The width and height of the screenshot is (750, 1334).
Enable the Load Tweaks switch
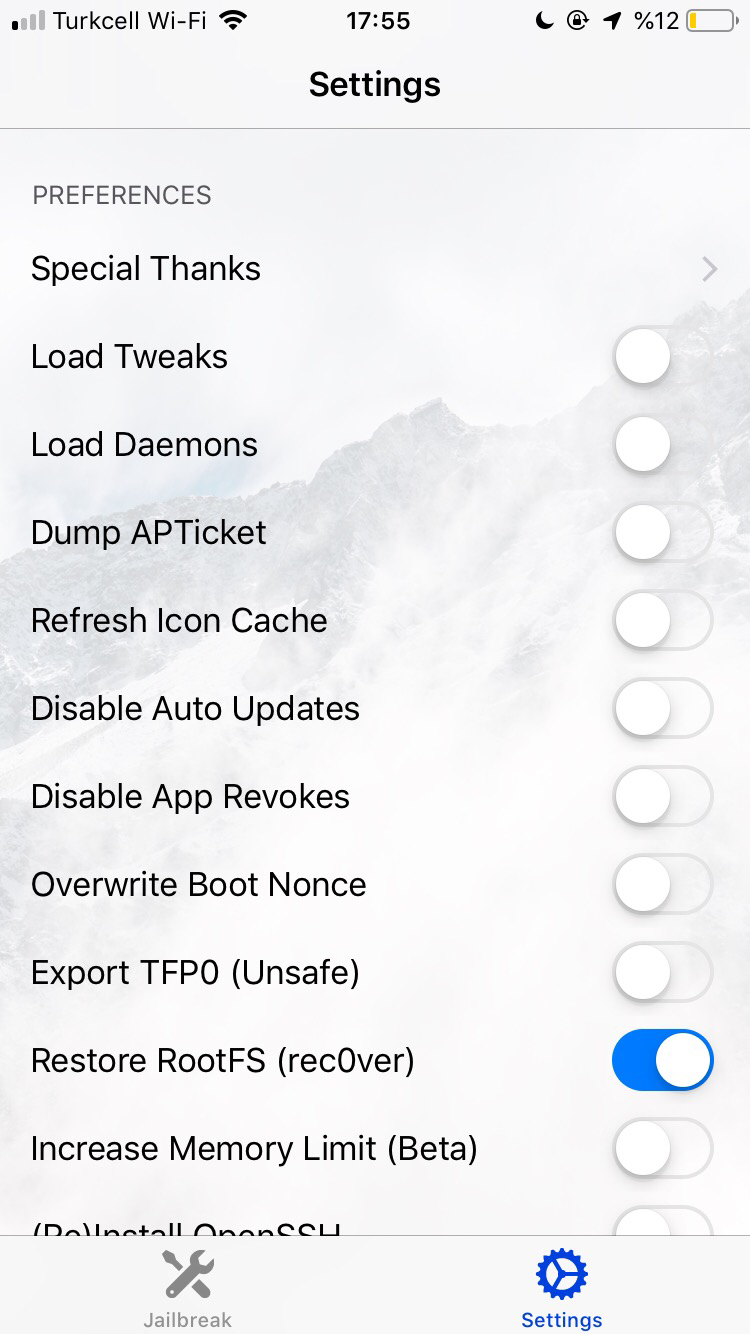click(x=662, y=357)
